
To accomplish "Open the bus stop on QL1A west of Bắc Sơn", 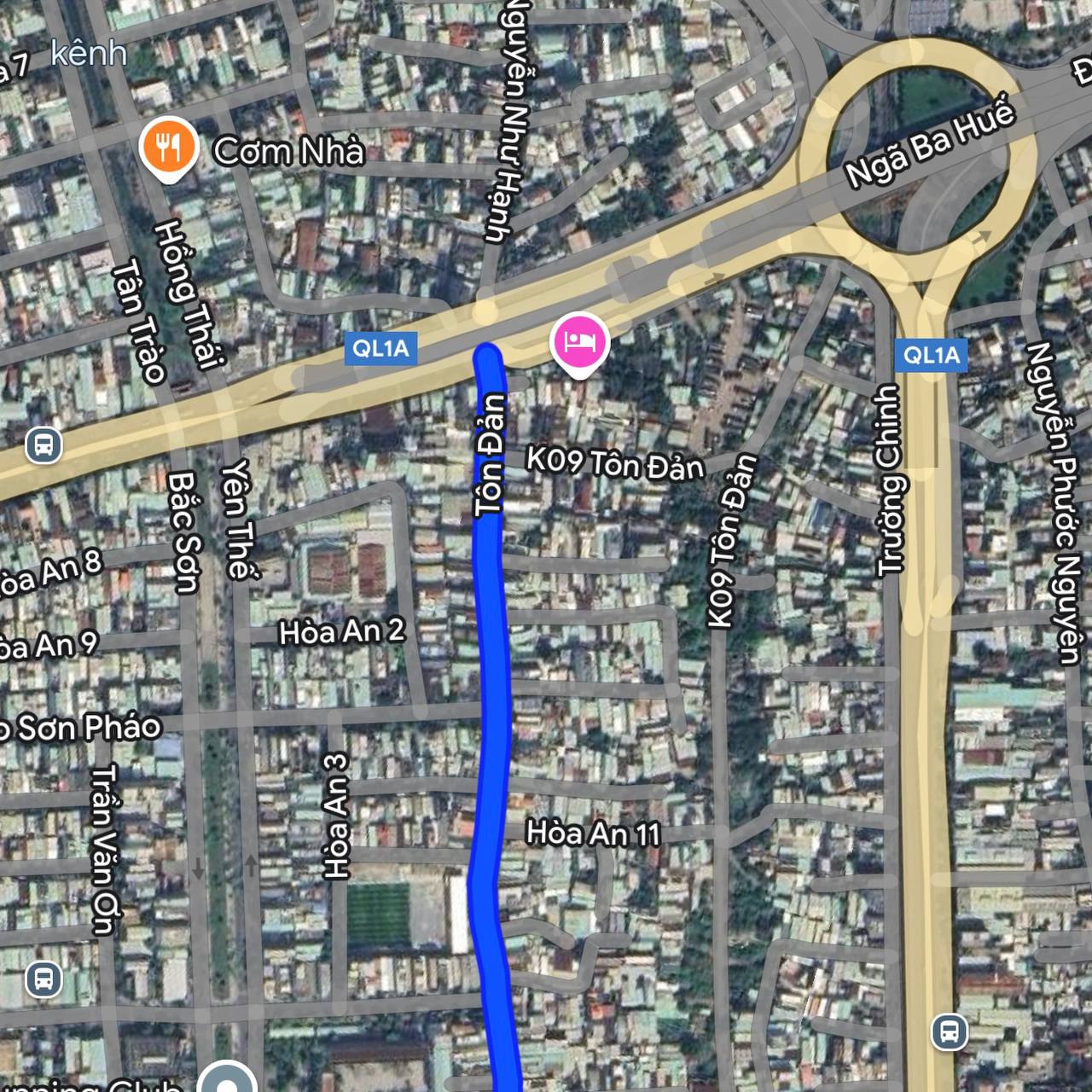I will (44, 444).
